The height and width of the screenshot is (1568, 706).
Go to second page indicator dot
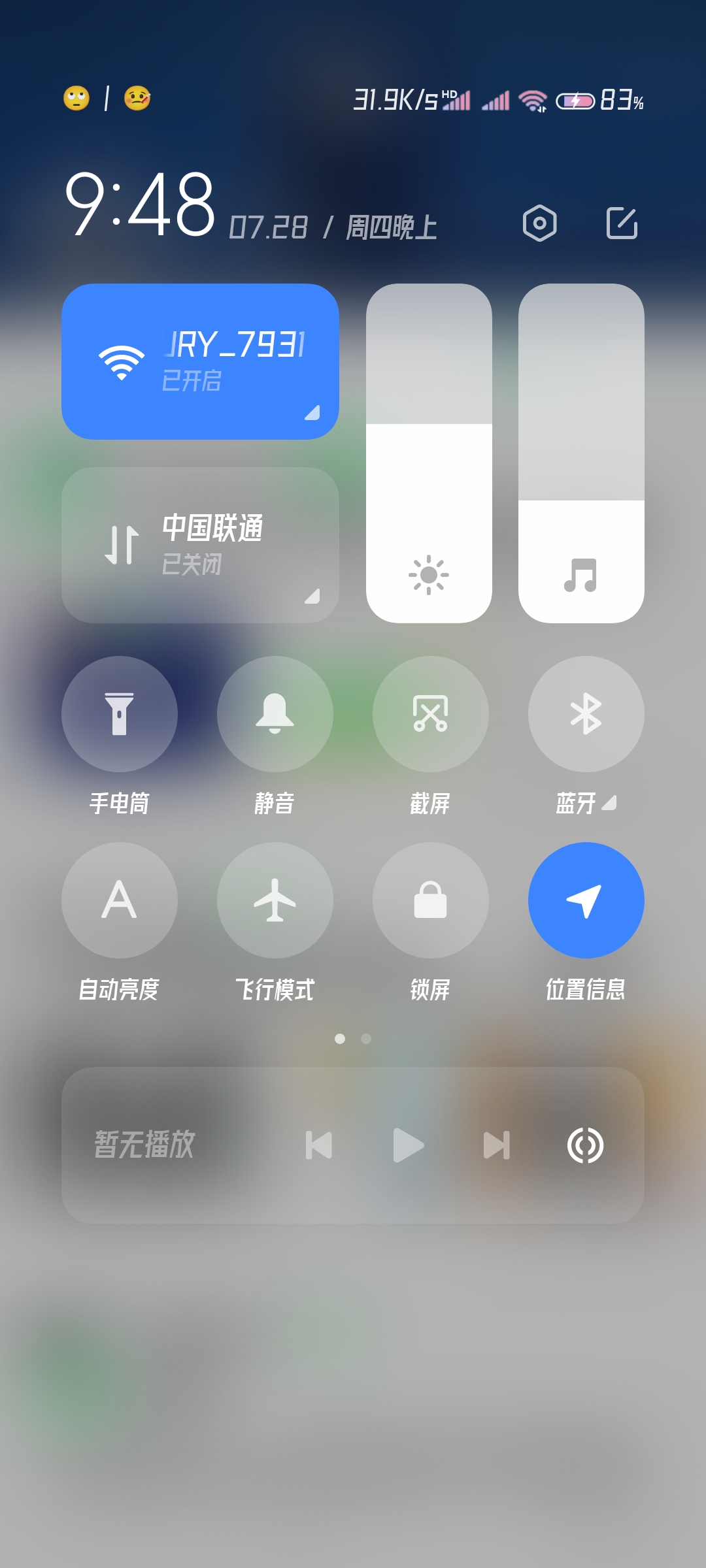point(366,1039)
